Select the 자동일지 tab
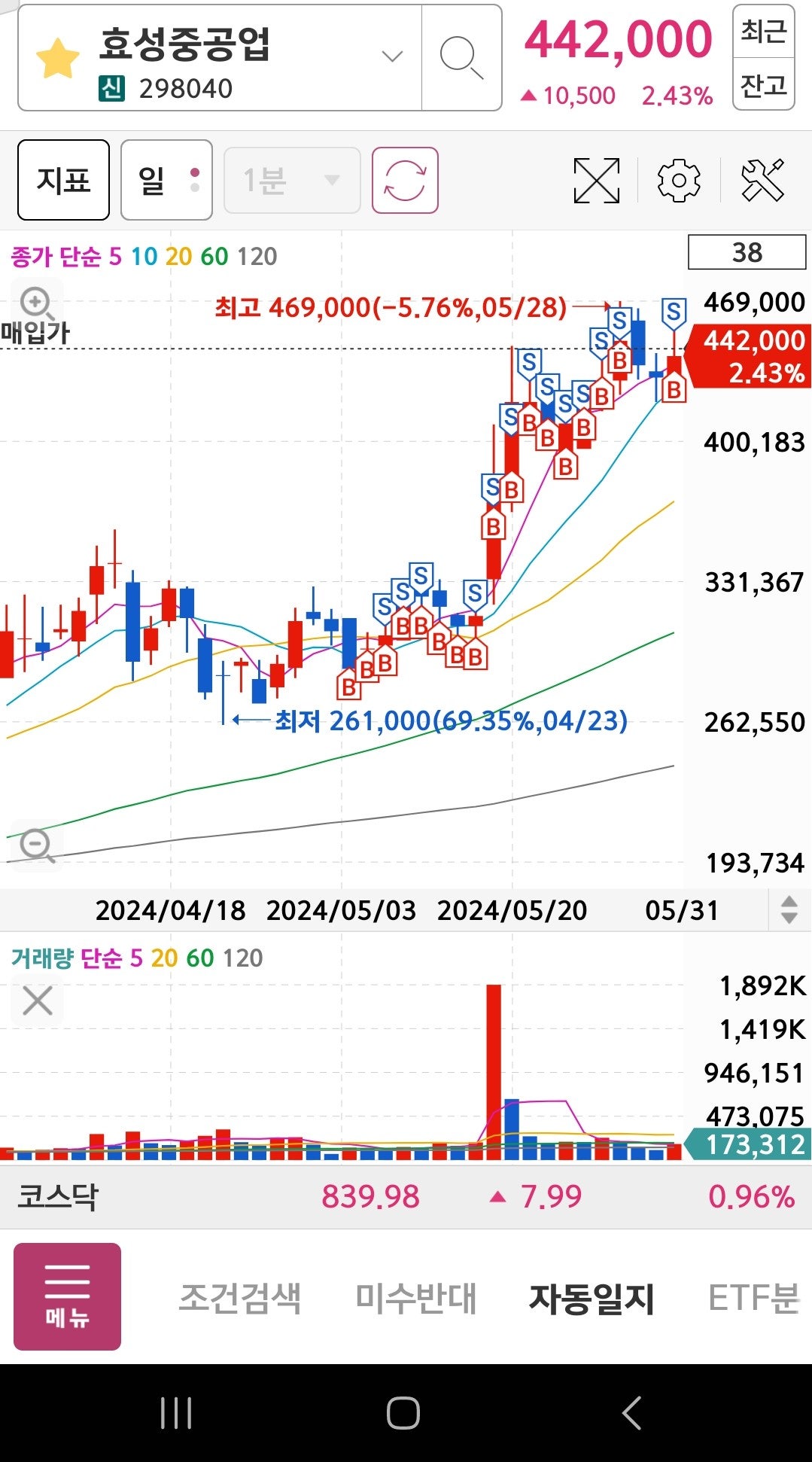Image resolution: width=812 pixels, height=1462 pixels. coord(592,1298)
